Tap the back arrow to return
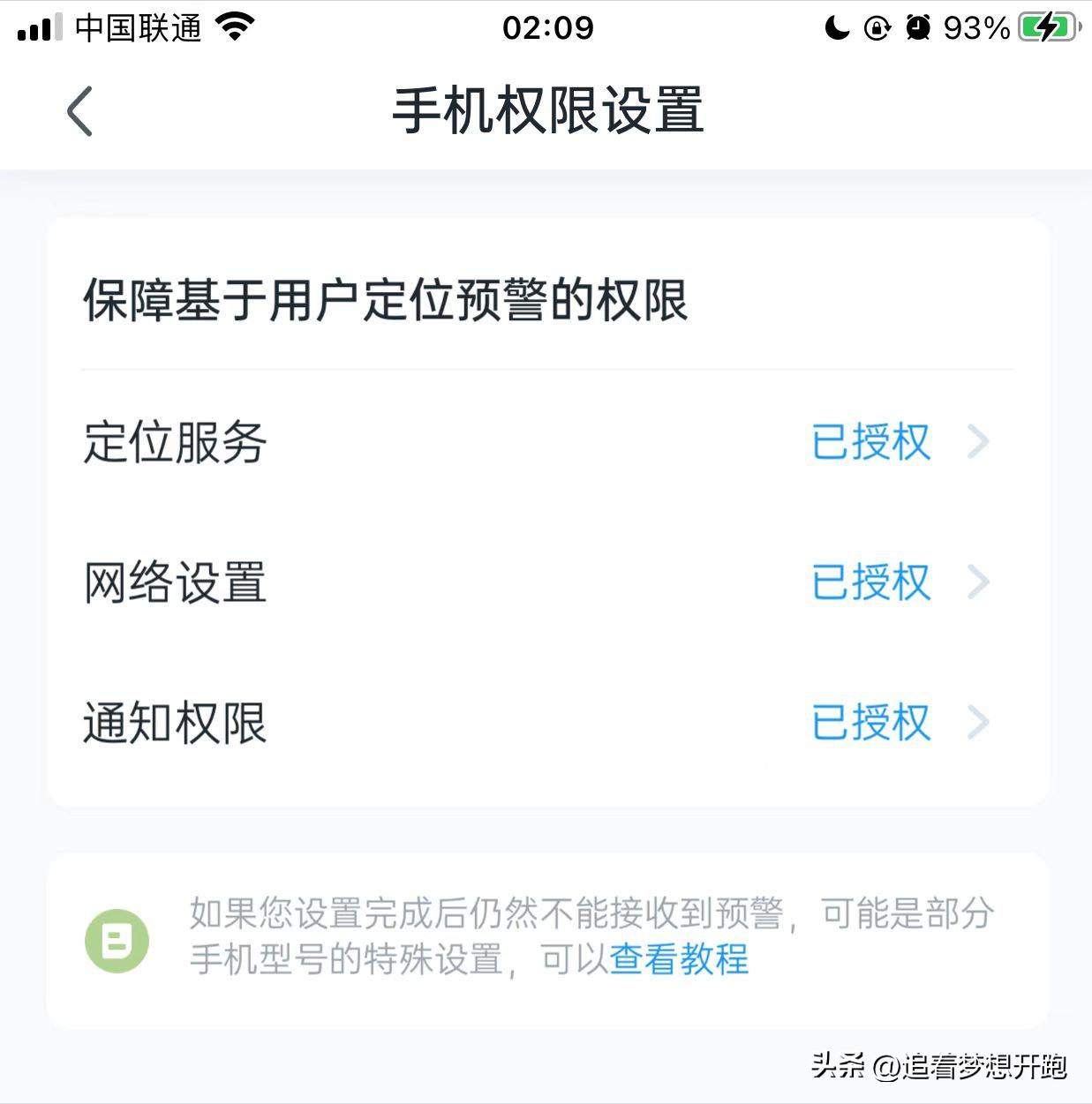This screenshot has height=1104, width=1092. coord(78,111)
